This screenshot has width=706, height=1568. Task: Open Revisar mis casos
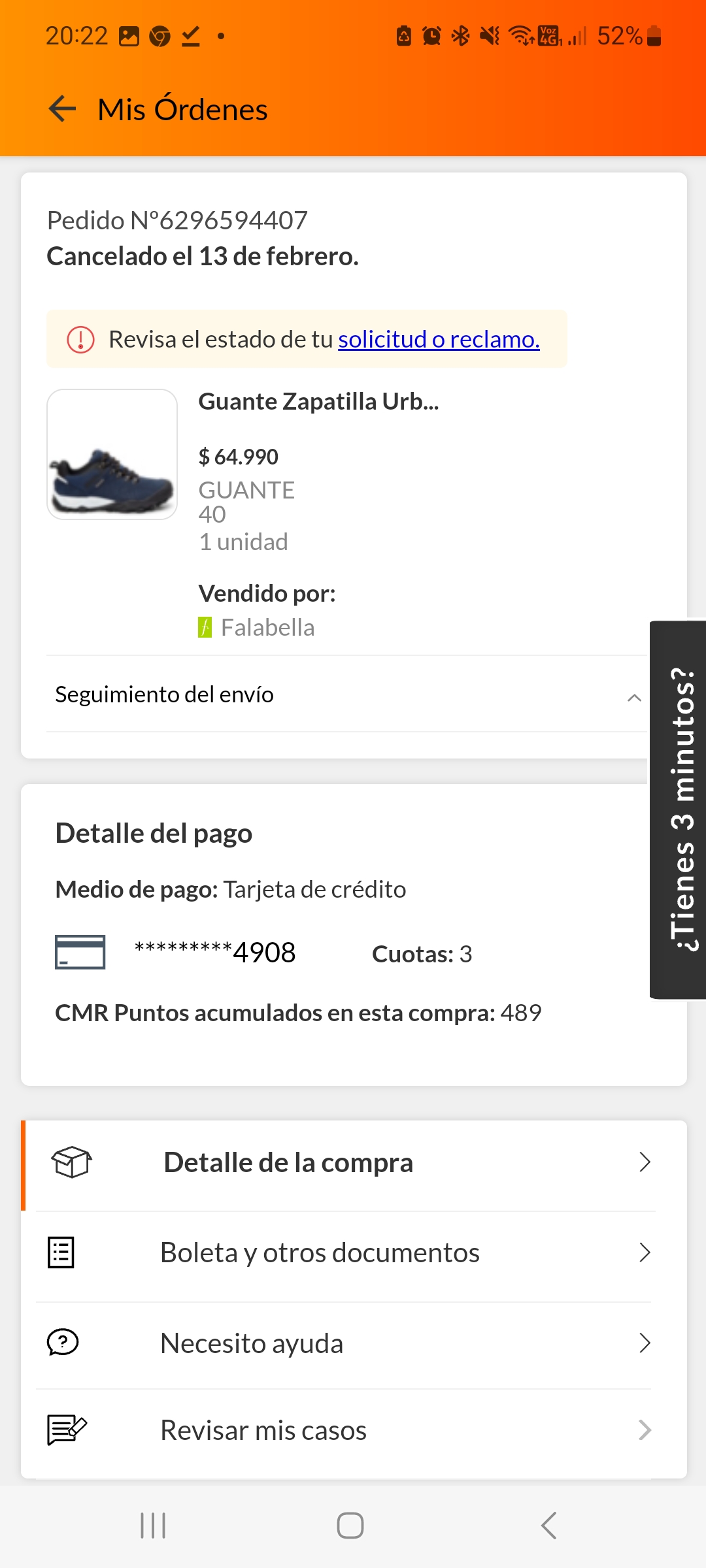pyautogui.click(x=354, y=1431)
